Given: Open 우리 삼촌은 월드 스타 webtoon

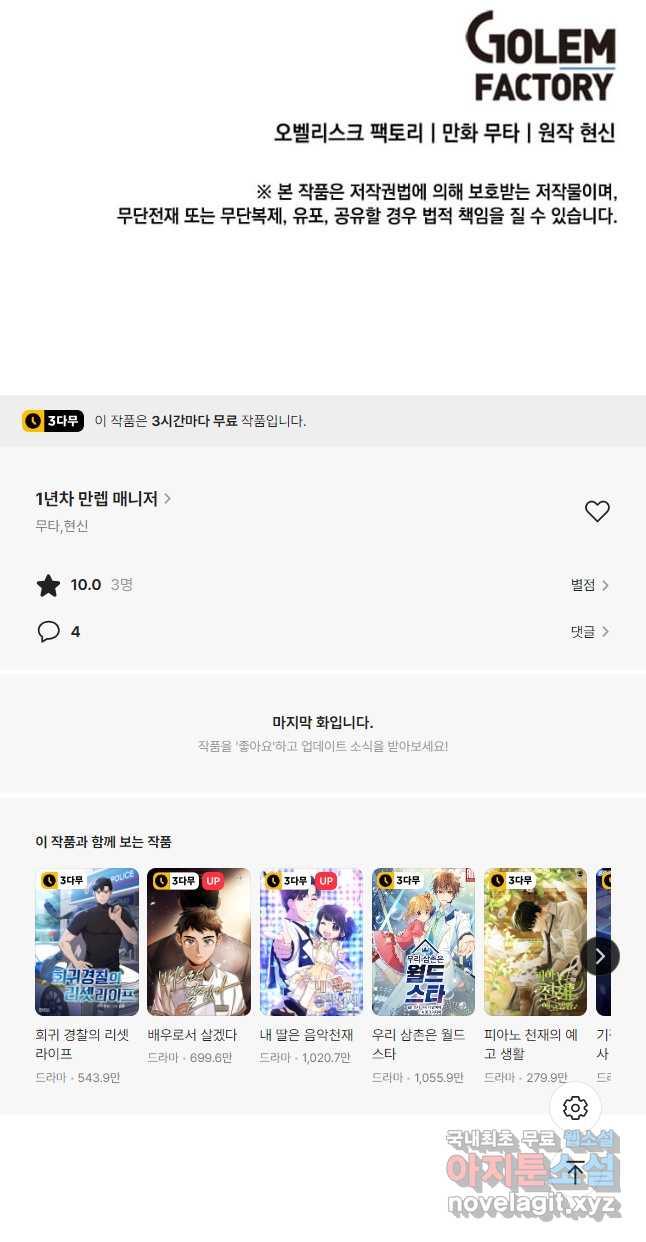Looking at the screenshot, I should coord(423,942).
